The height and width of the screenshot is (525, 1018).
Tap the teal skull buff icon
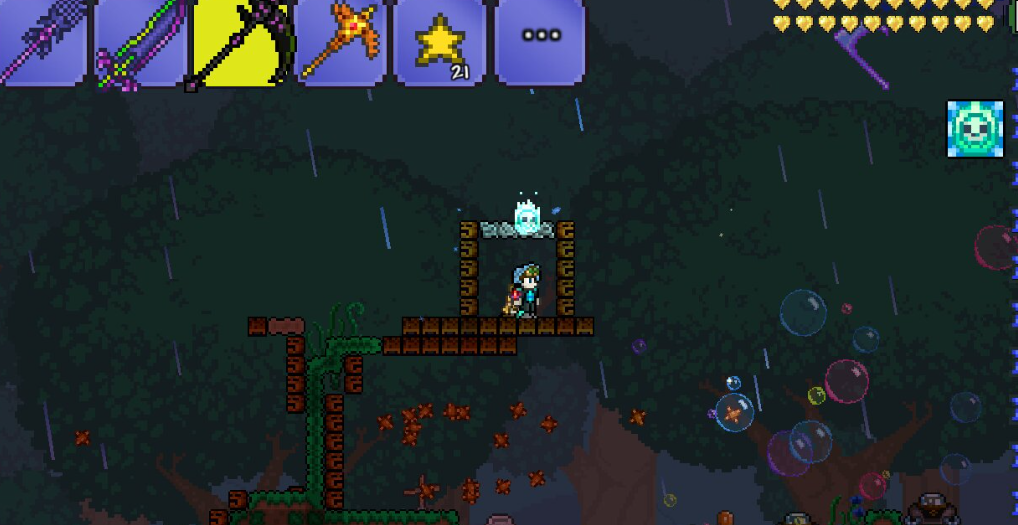[x=974, y=129]
